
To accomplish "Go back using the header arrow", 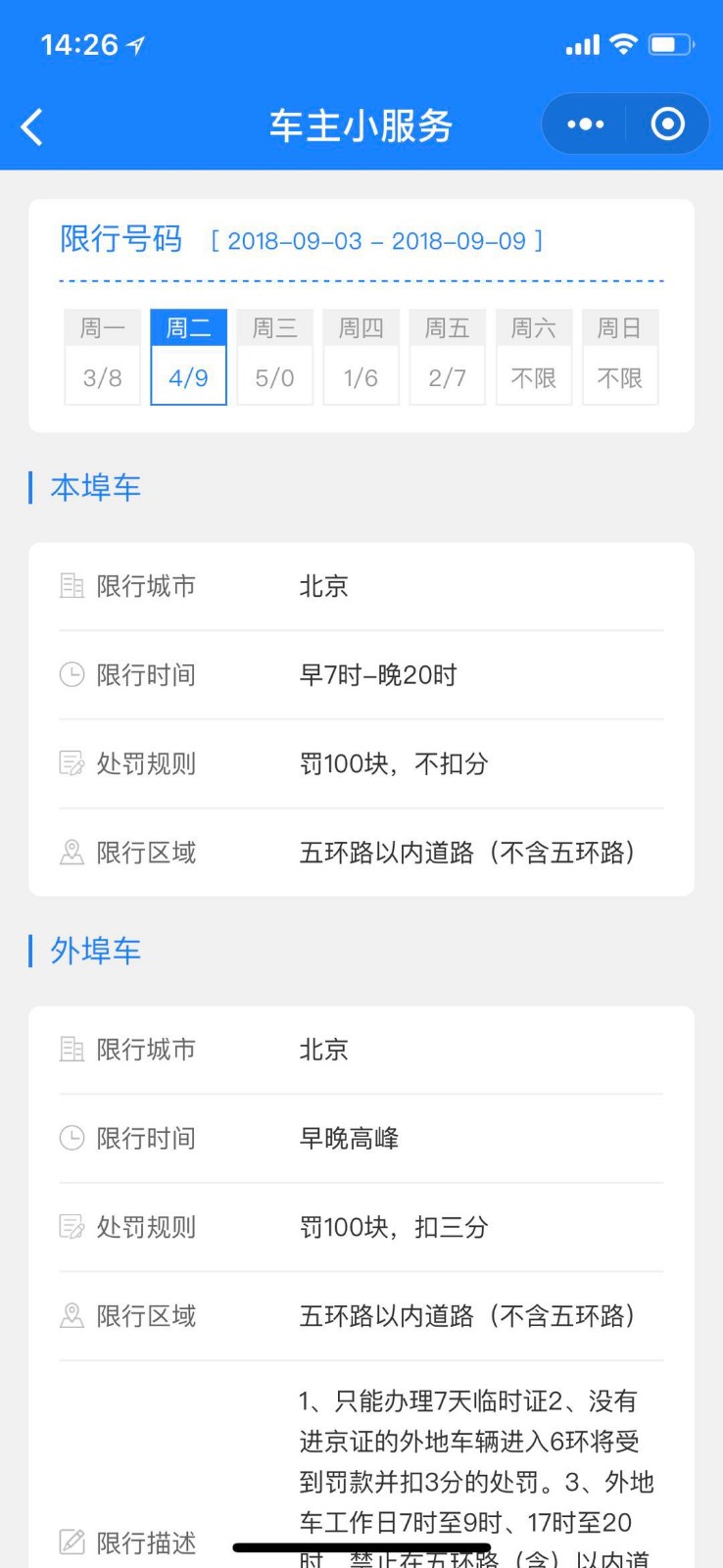I will [32, 126].
